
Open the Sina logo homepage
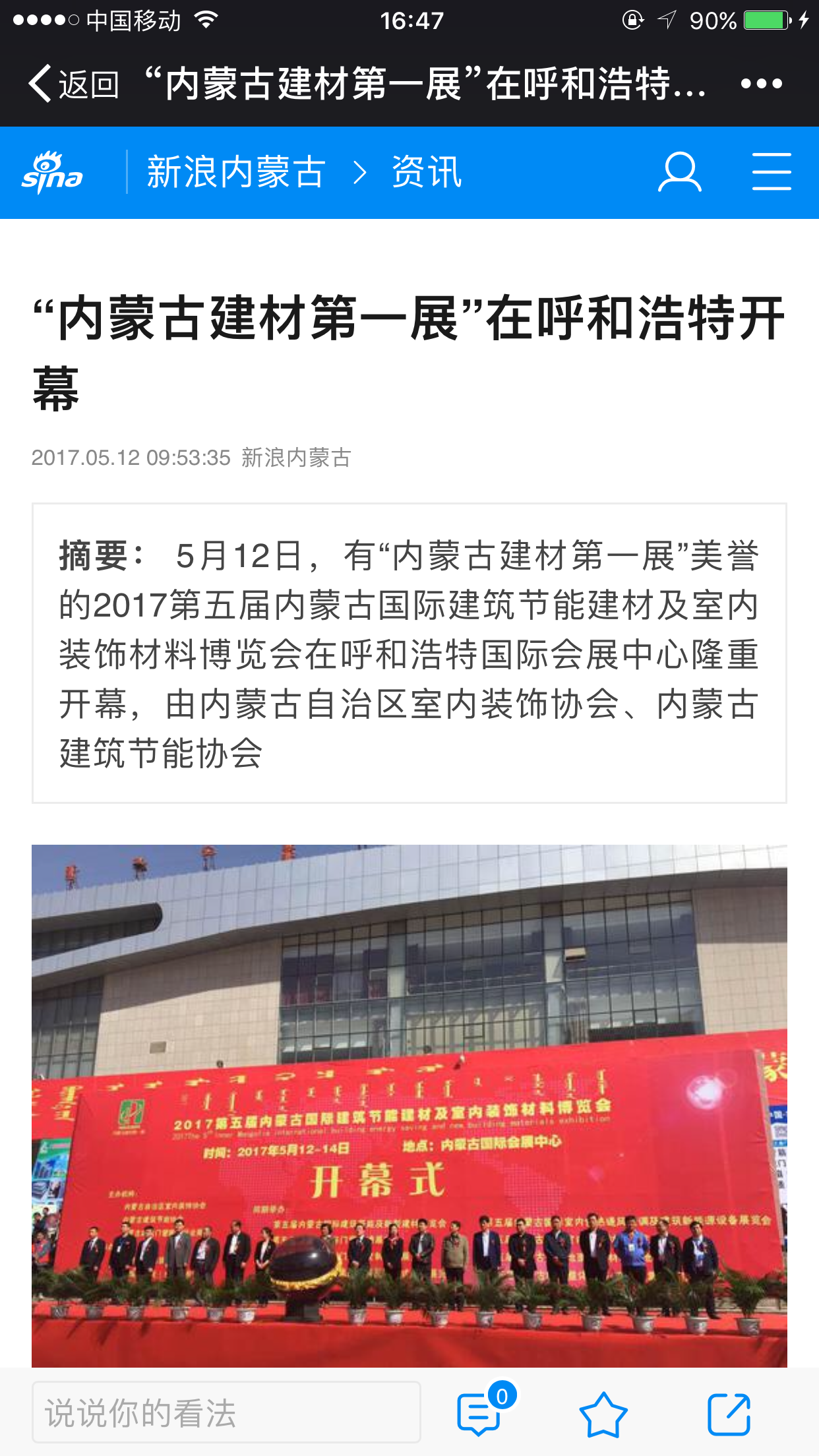[x=53, y=173]
